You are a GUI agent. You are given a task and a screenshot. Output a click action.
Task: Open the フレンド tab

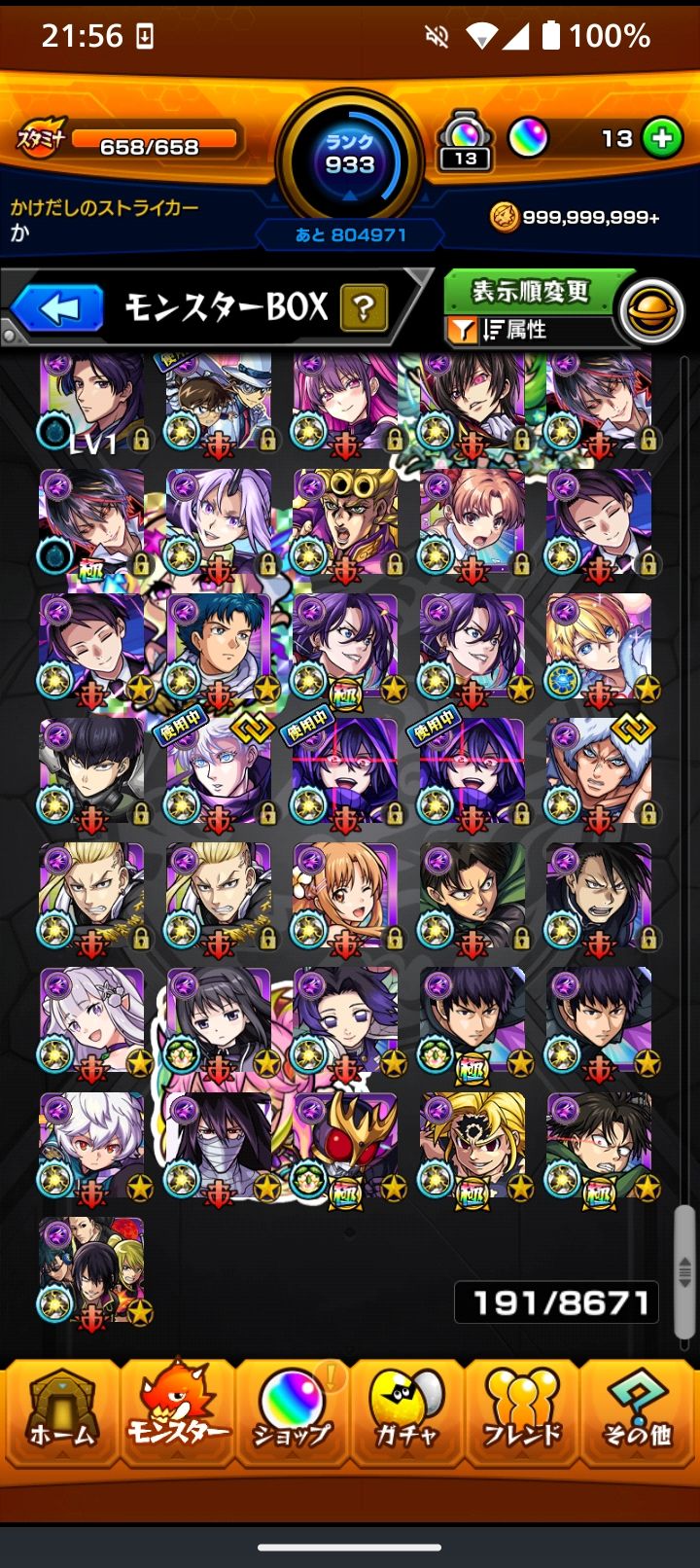[522, 1413]
